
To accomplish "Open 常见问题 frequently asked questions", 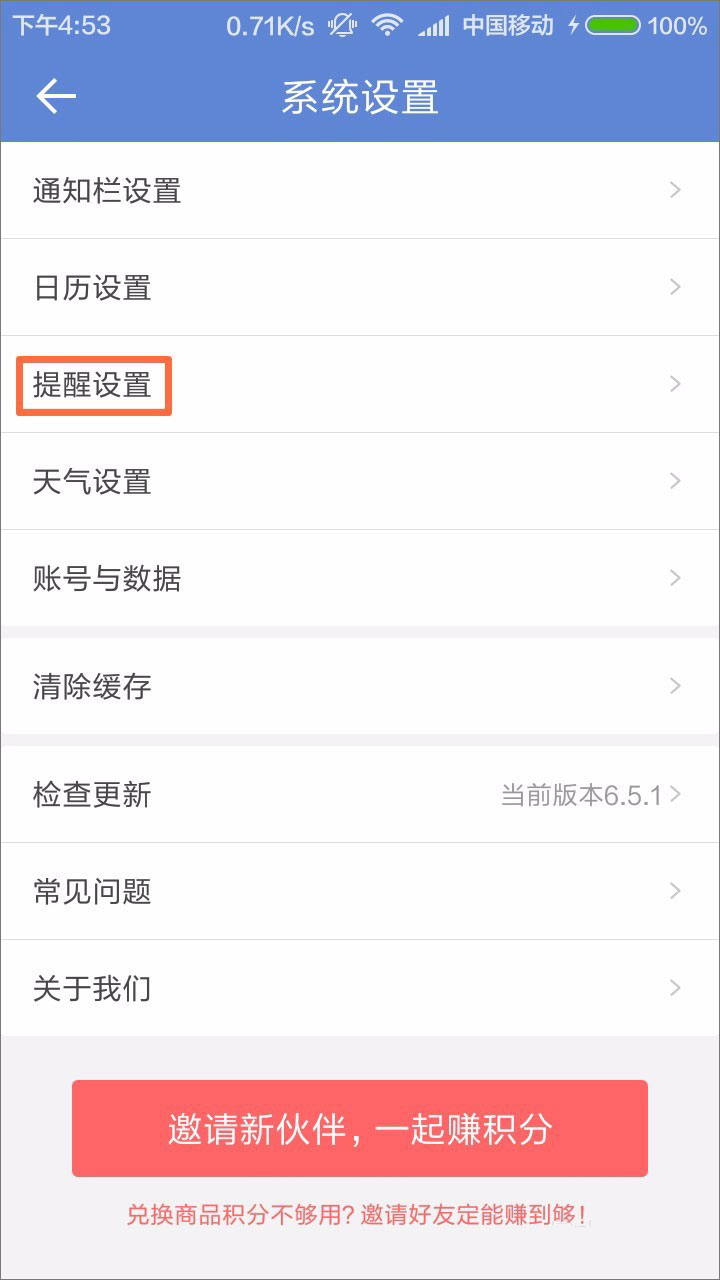I will 360,891.
